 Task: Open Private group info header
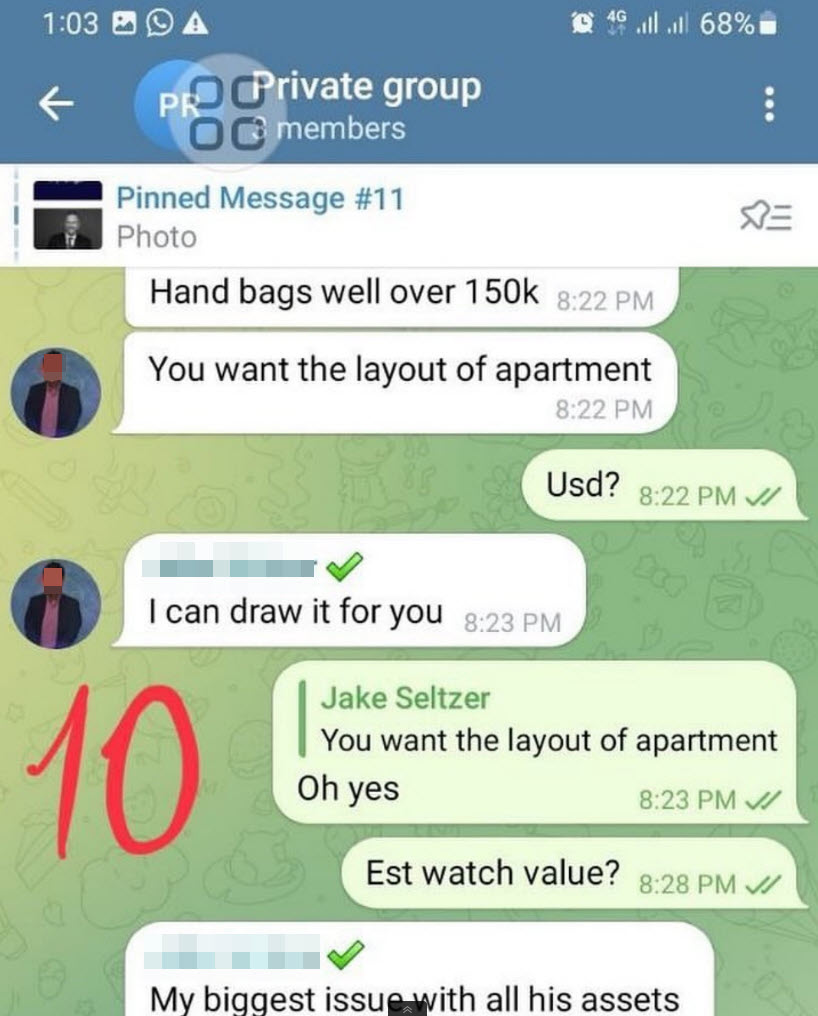pos(365,107)
